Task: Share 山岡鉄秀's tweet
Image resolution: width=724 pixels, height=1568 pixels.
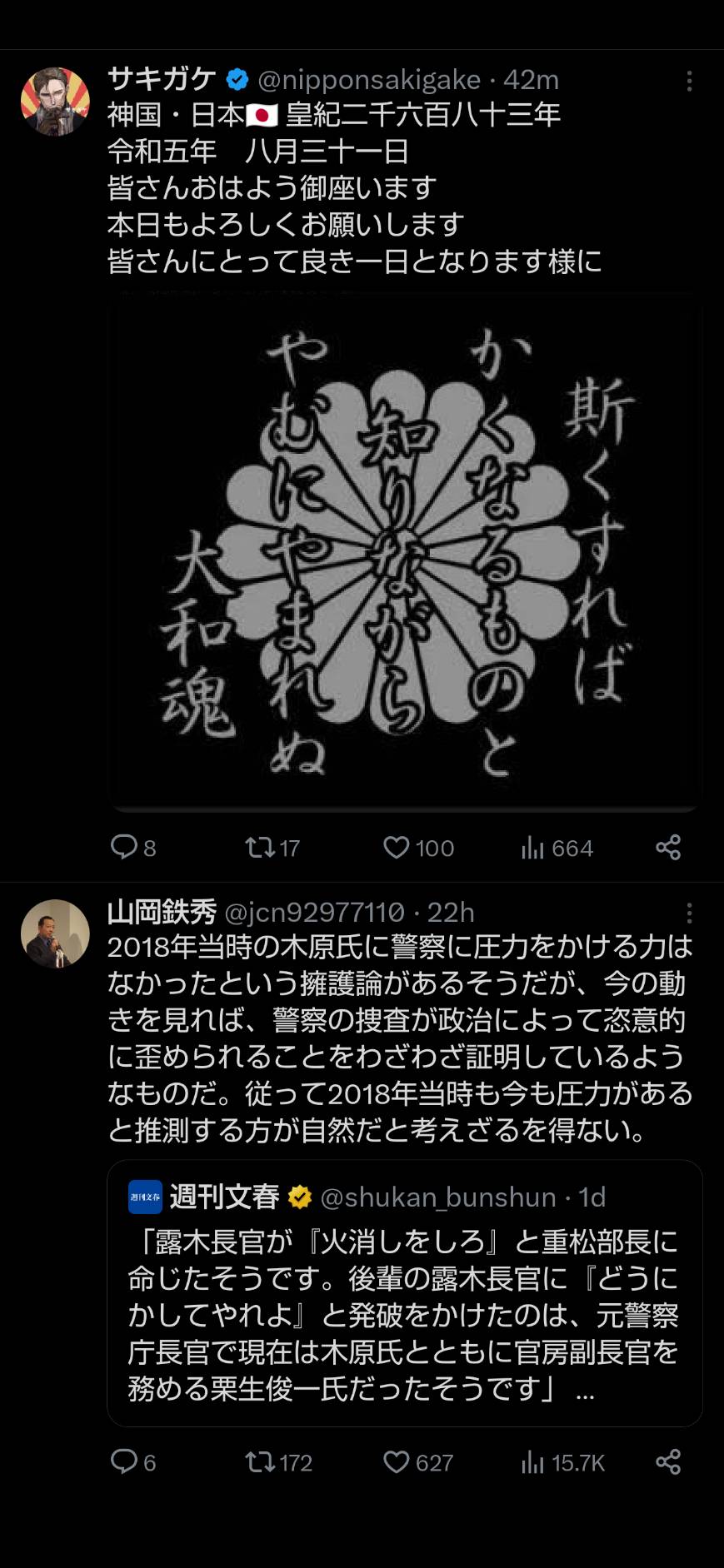Action: (668, 1462)
